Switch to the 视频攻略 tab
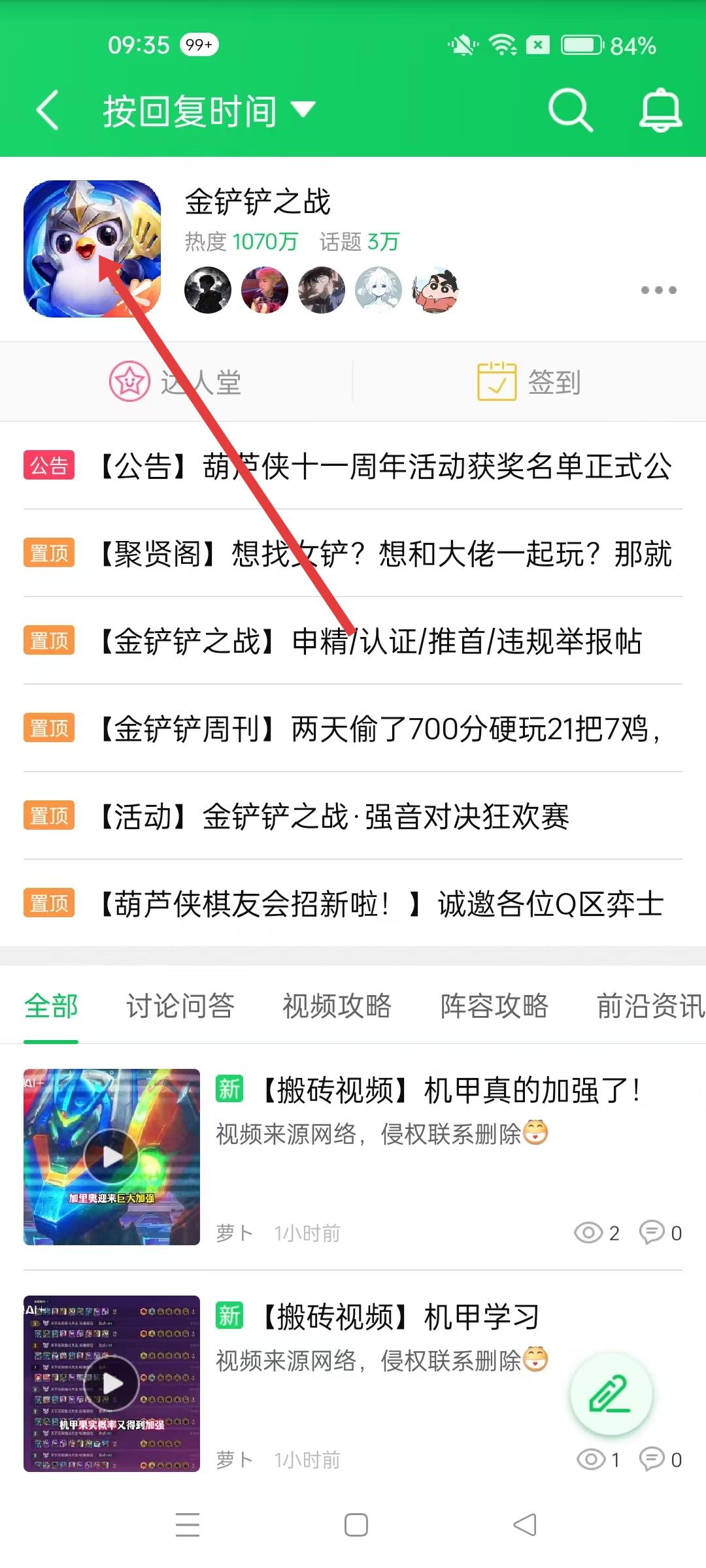 point(337,1005)
